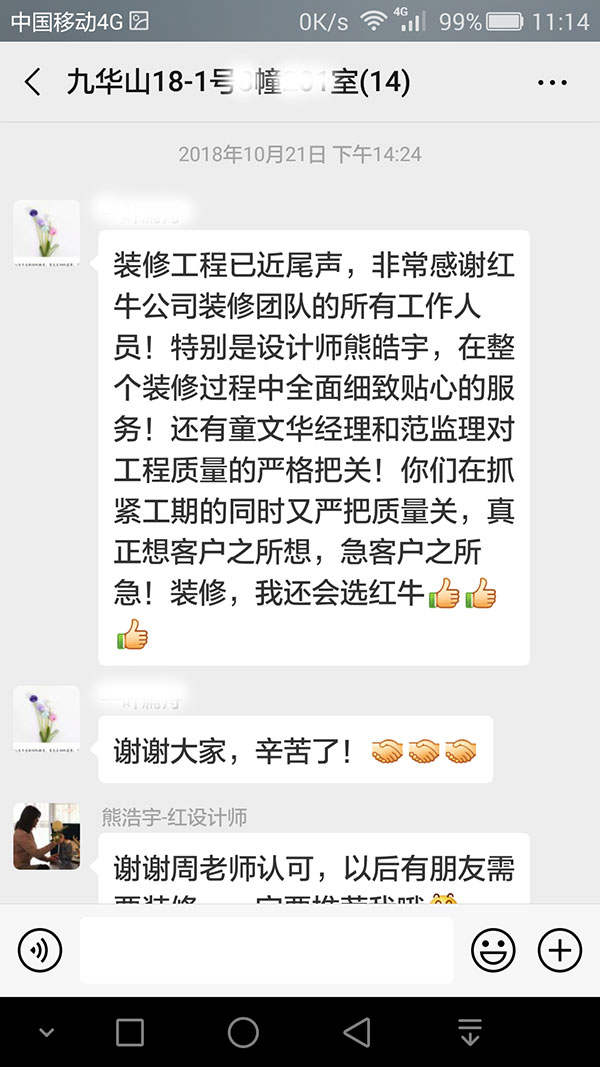Open the plus attachment menu

[x=560, y=950]
